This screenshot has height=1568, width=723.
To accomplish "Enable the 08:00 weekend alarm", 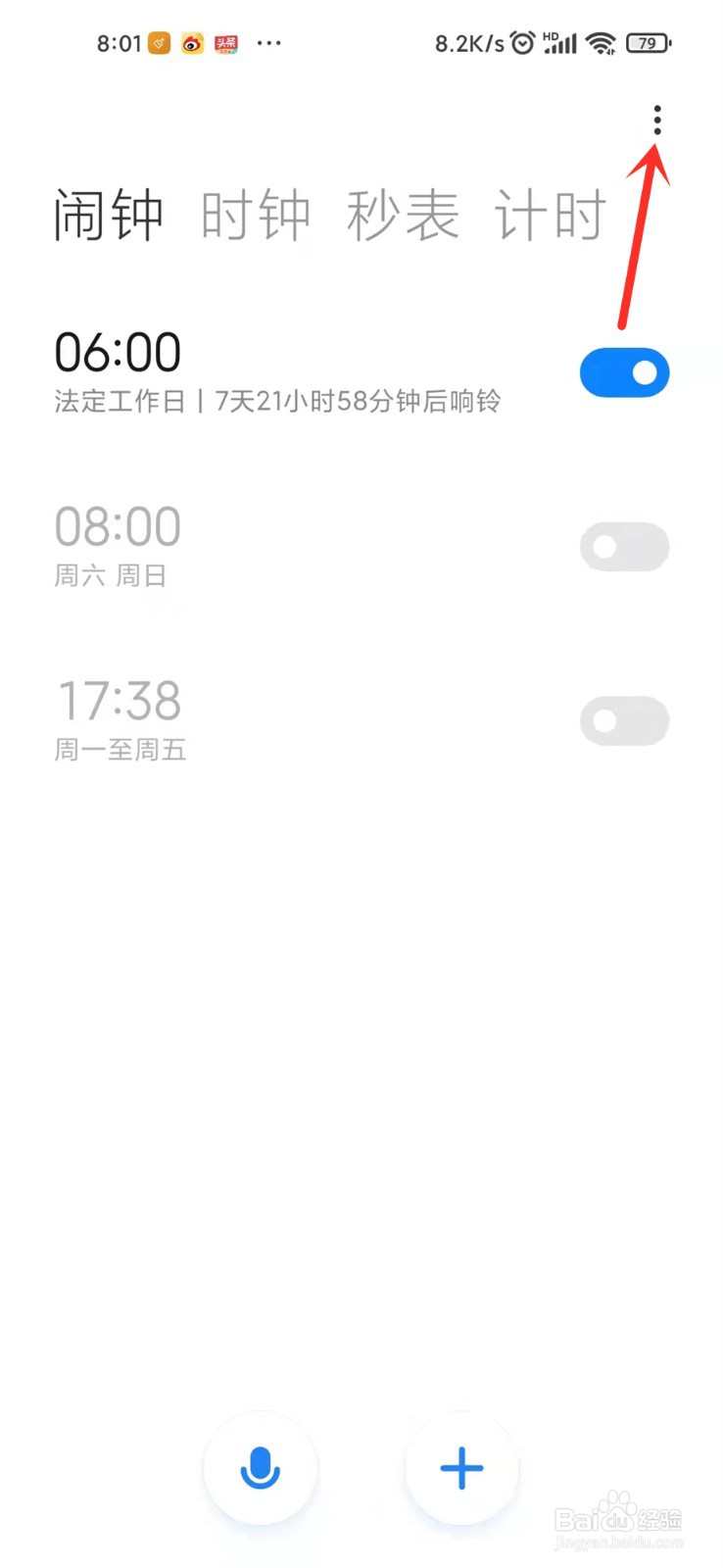I will click(624, 547).
